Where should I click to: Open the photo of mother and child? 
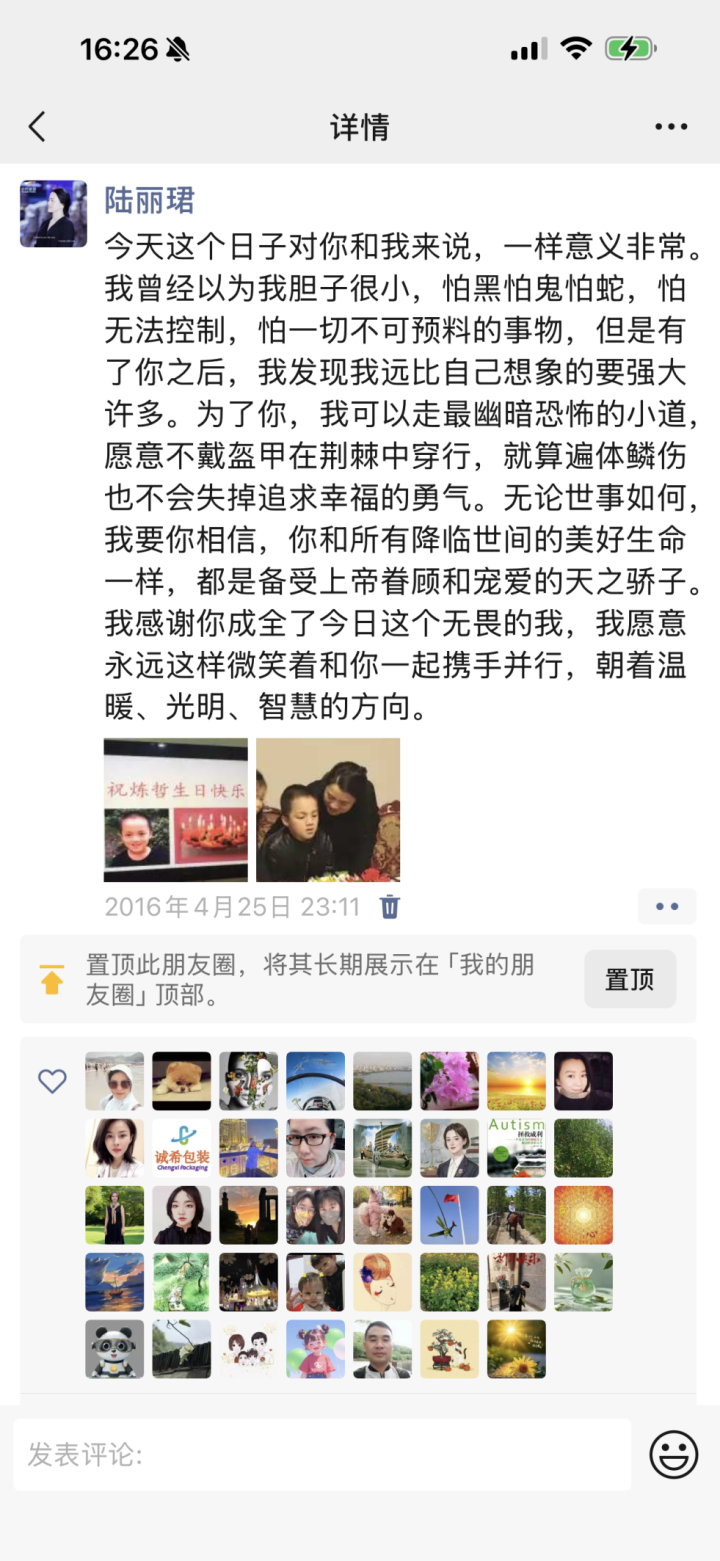328,810
